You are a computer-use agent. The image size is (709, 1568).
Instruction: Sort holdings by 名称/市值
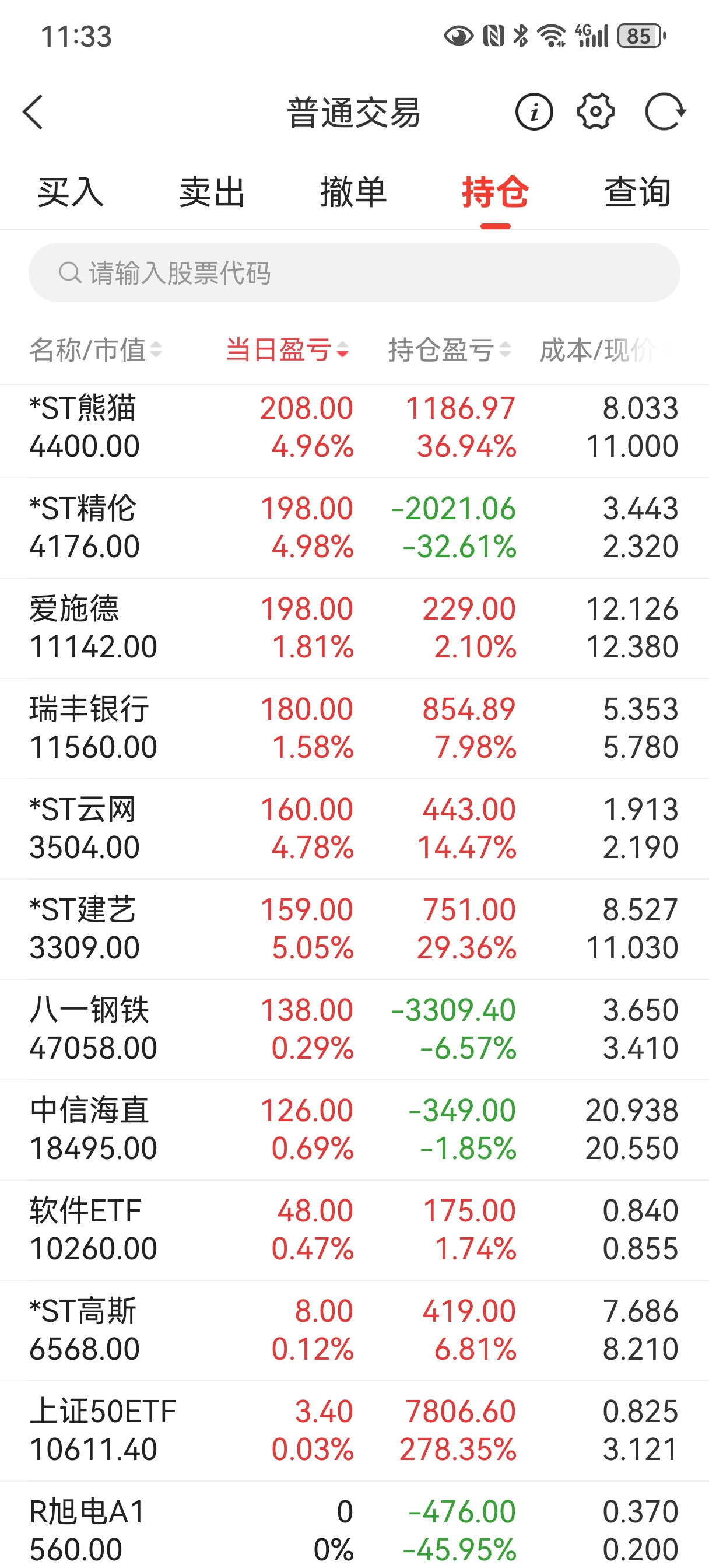[x=96, y=350]
